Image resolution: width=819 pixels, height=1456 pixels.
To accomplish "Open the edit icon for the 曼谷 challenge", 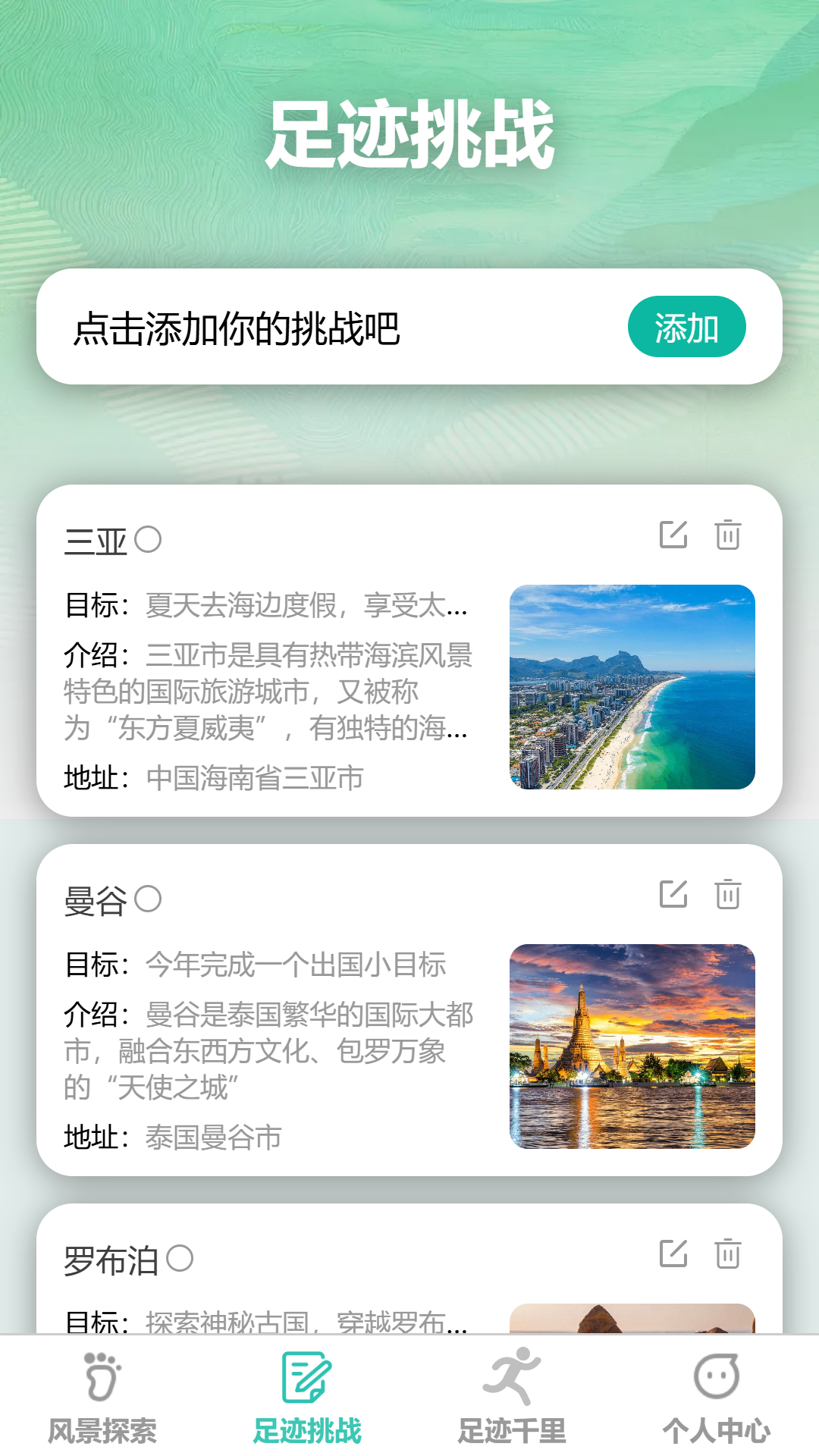I will coord(673,895).
